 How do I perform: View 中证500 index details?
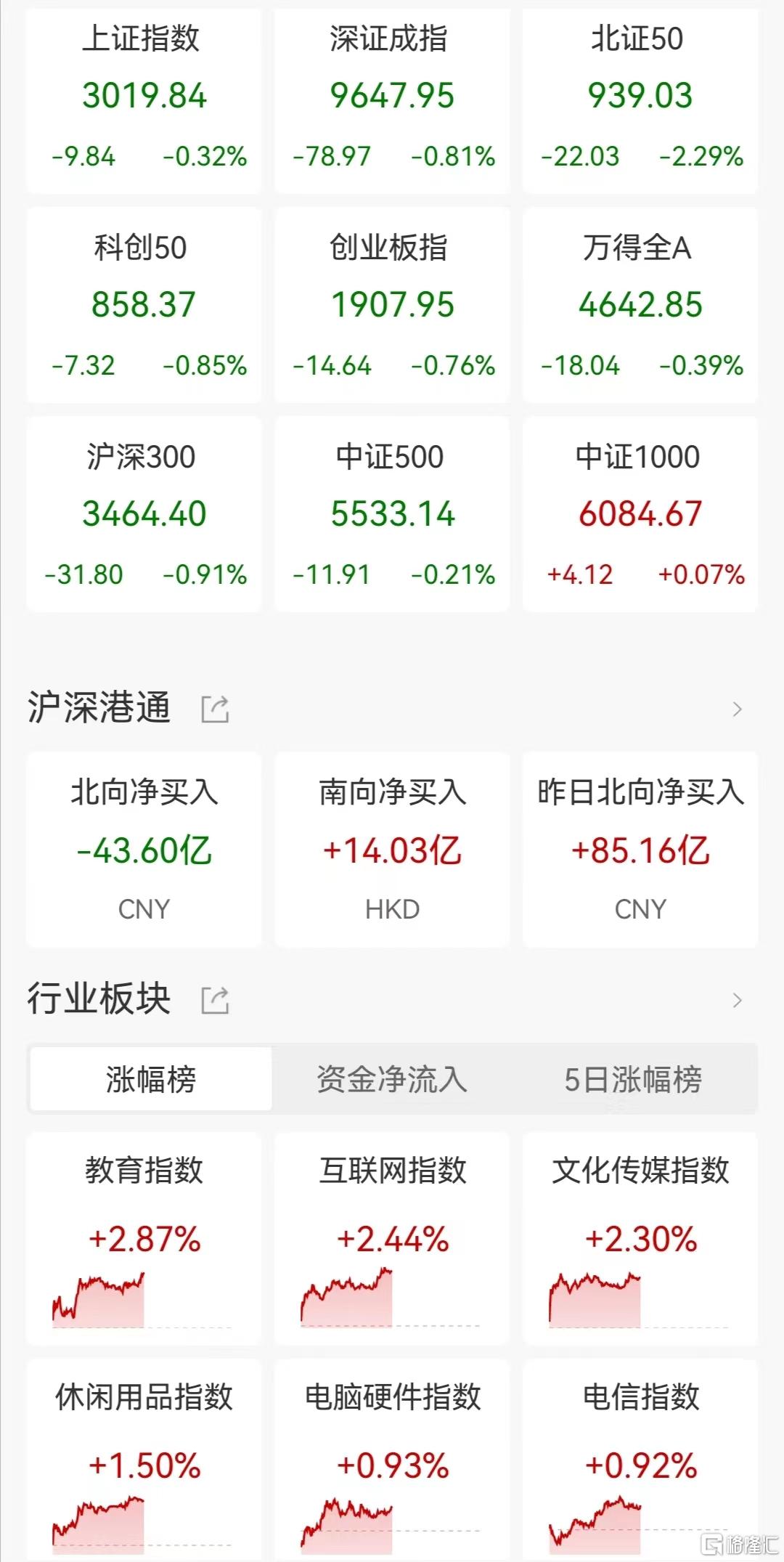tap(392, 514)
